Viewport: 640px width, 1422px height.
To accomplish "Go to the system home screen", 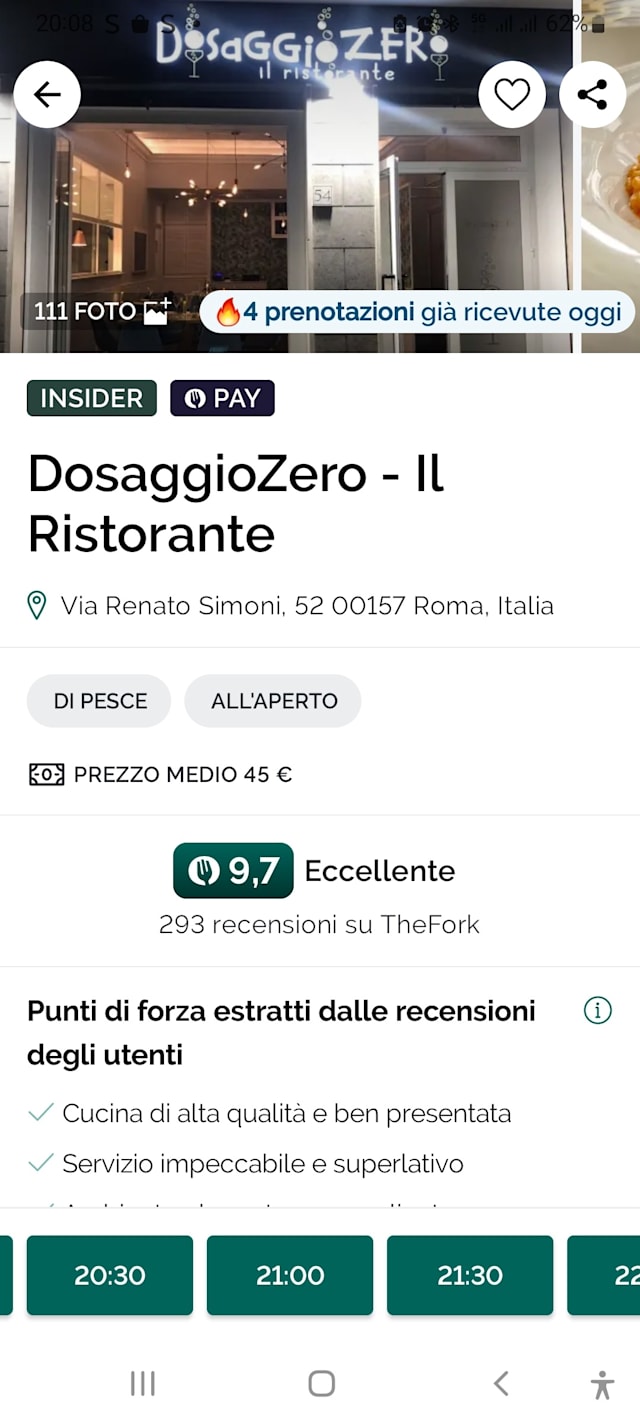I will (x=321, y=1383).
